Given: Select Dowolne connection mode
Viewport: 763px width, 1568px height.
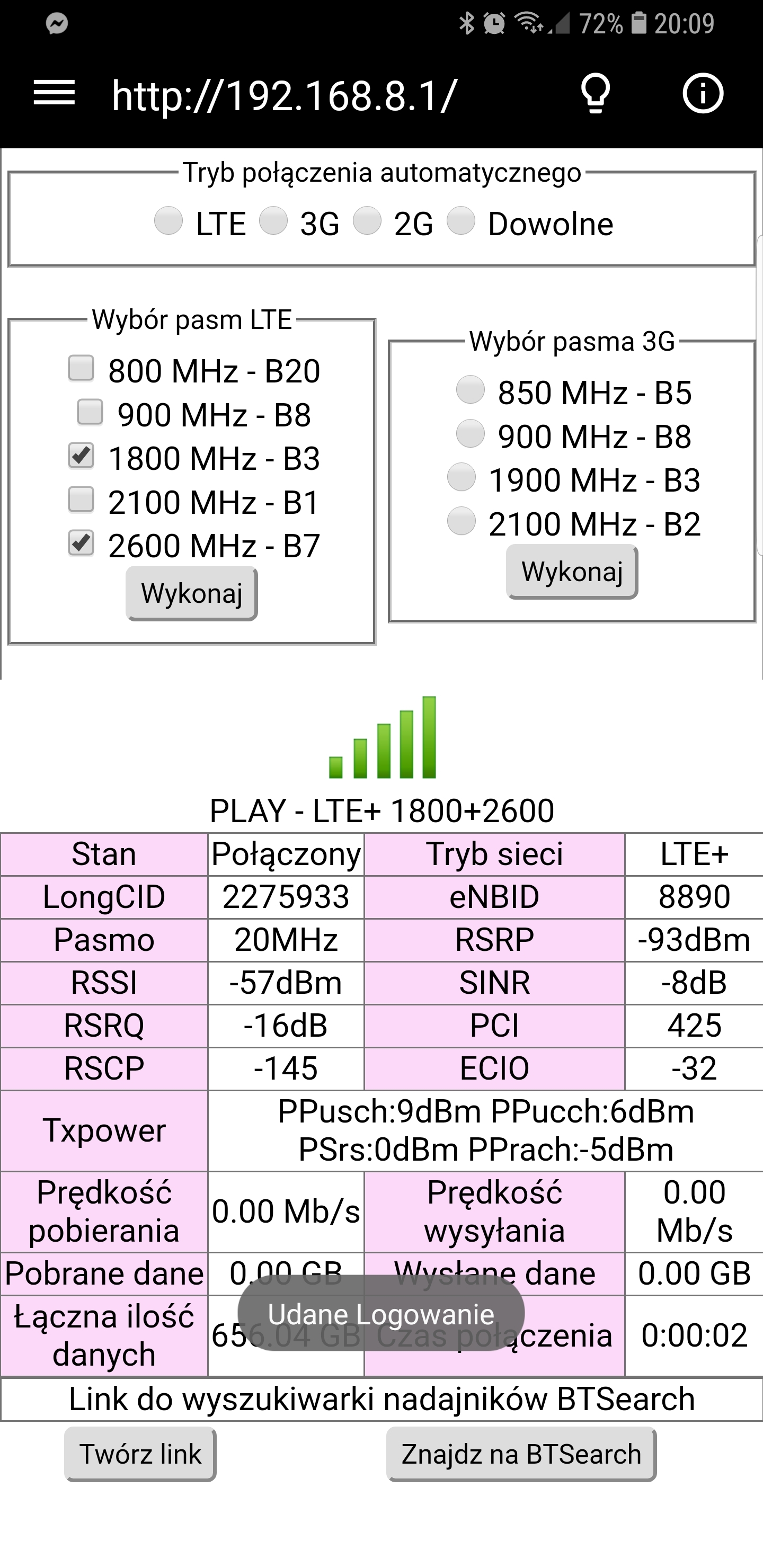Looking at the screenshot, I should (x=460, y=220).
